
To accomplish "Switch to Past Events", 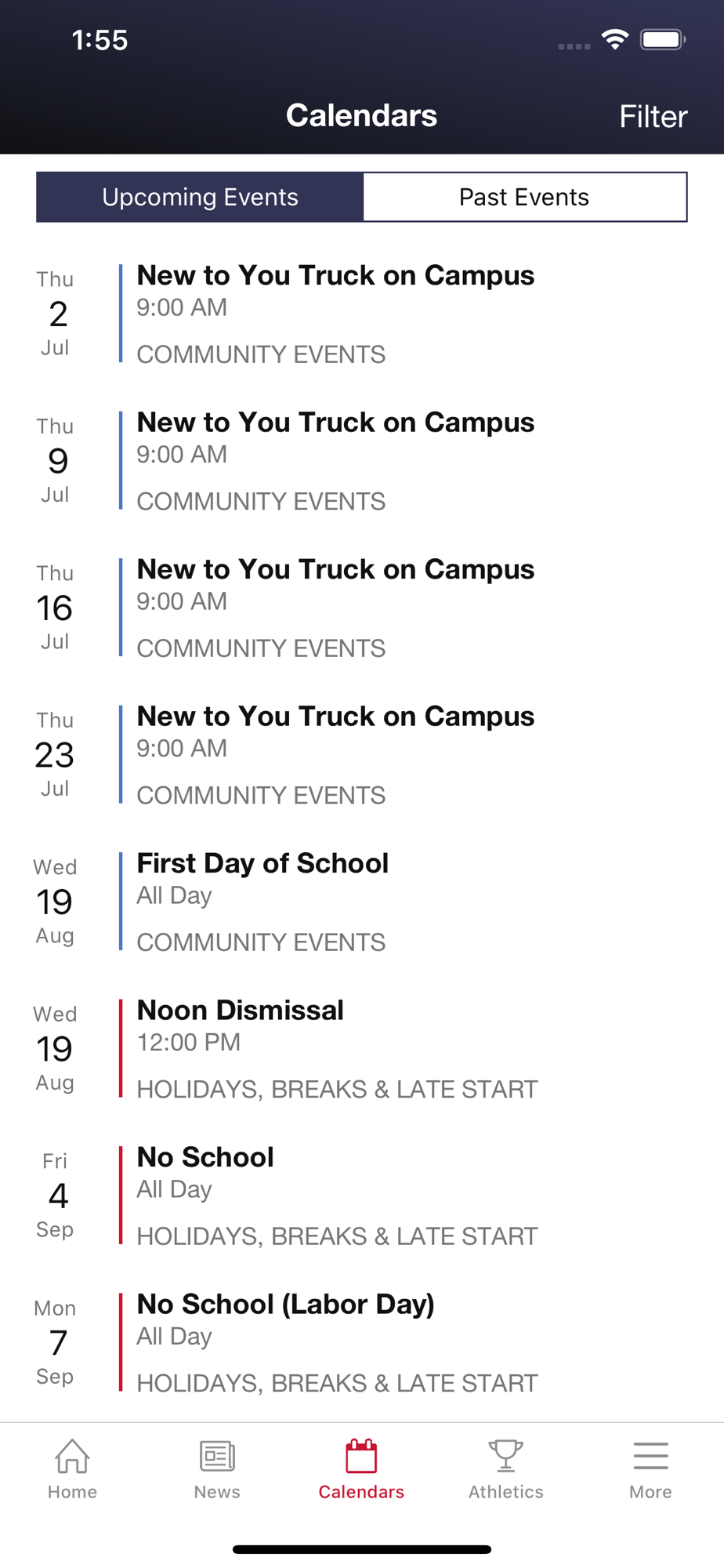I will point(524,197).
